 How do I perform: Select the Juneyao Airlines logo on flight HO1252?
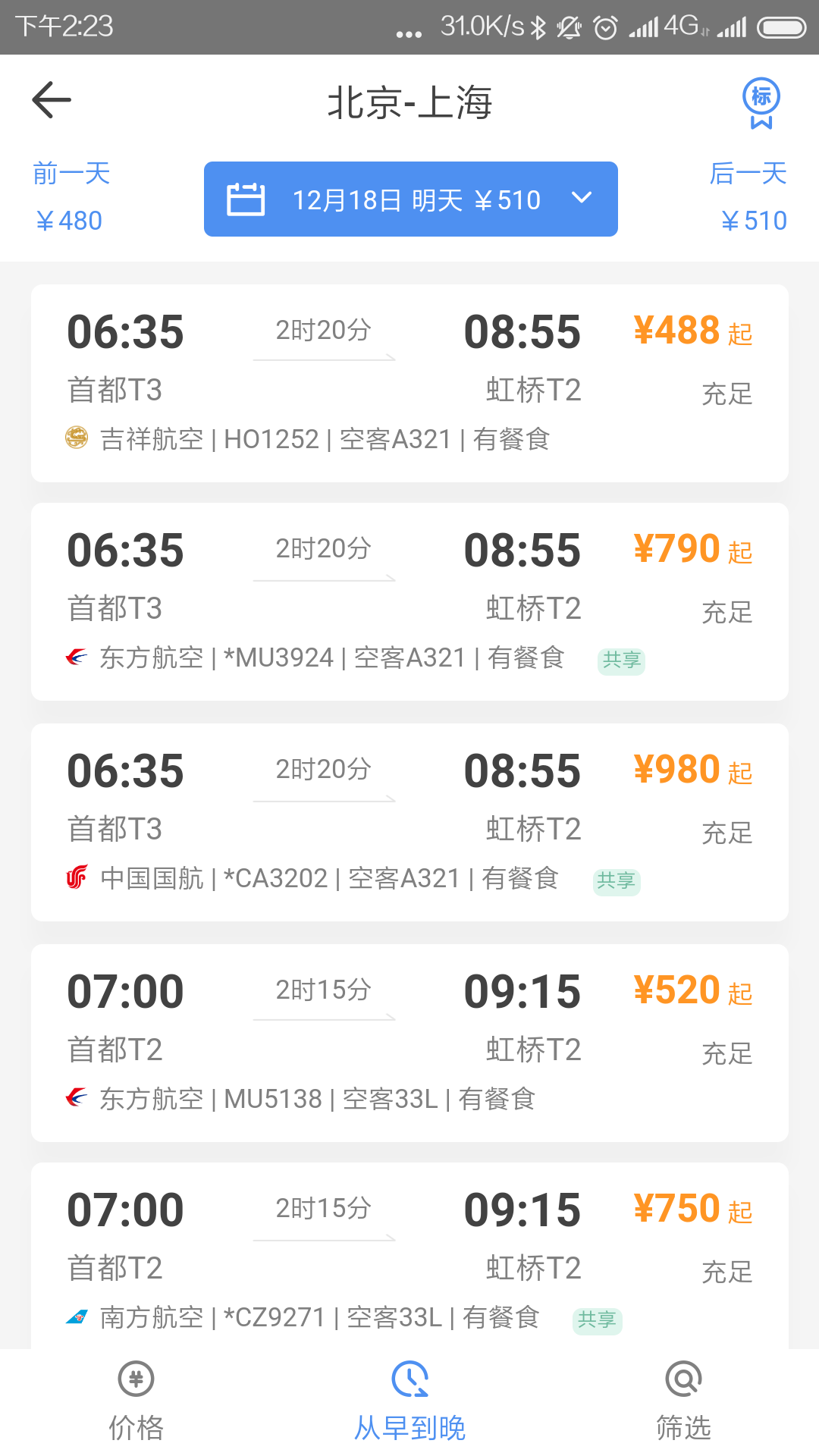77,438
